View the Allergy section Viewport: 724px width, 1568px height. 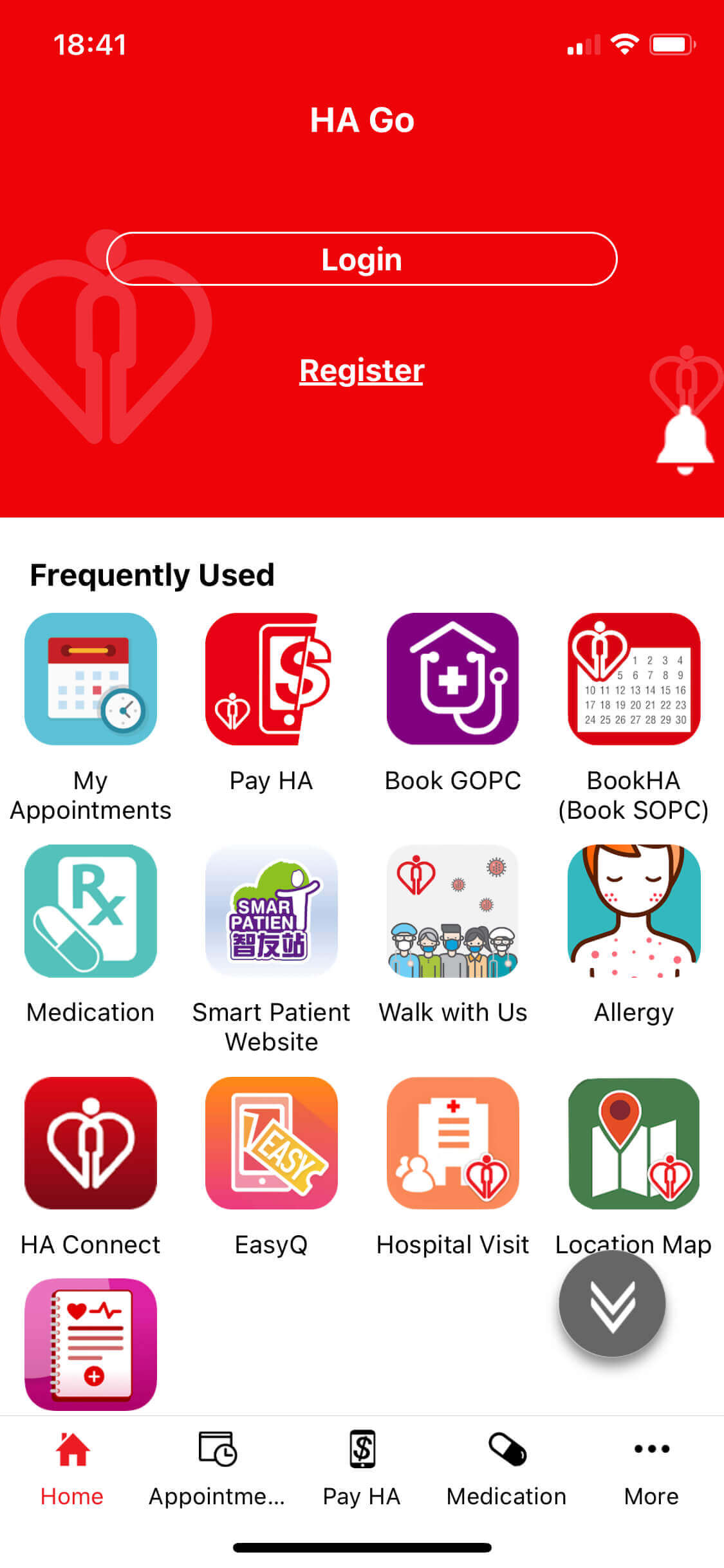click(x=633, y=911)
